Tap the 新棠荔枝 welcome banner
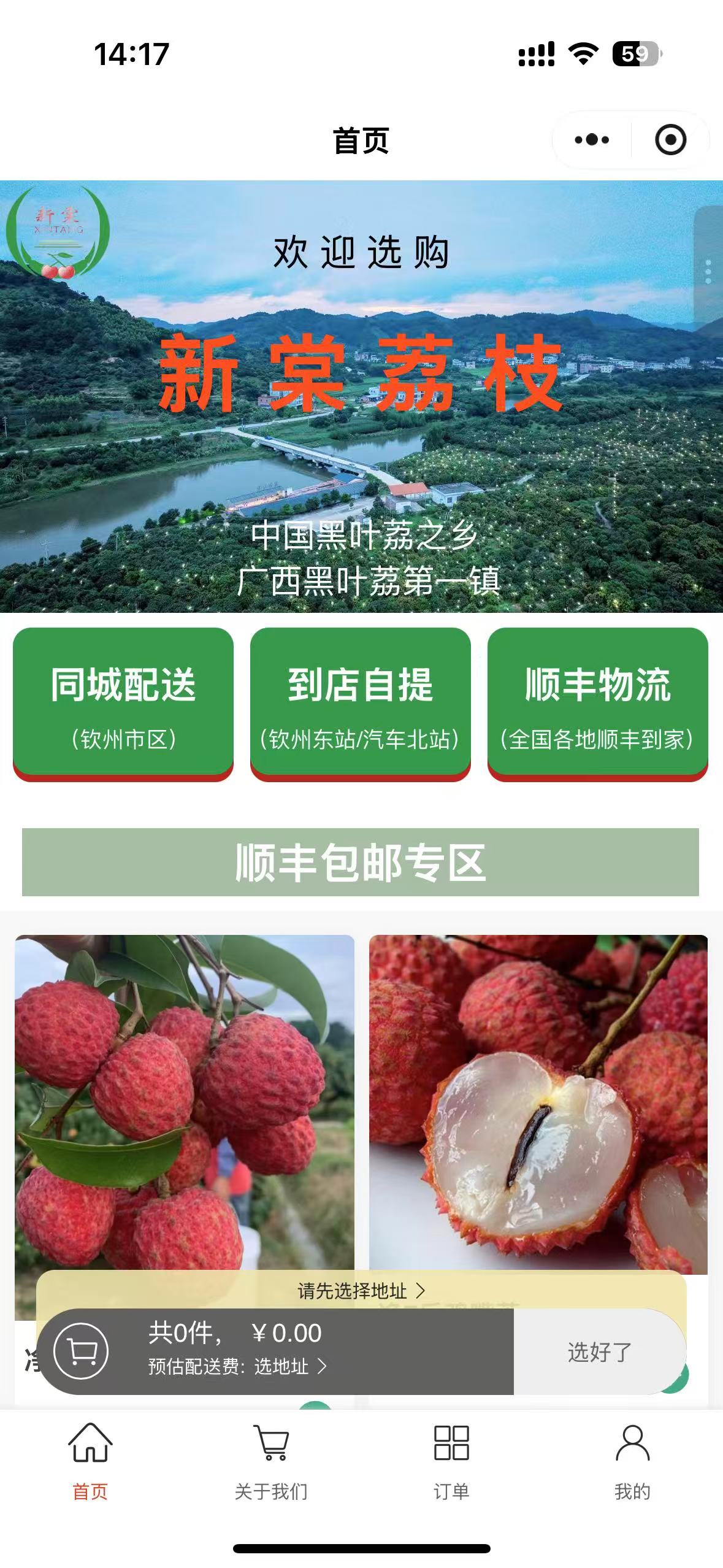Image resolution: width=723 pixels, height=1568 pixels. point(361,396)
